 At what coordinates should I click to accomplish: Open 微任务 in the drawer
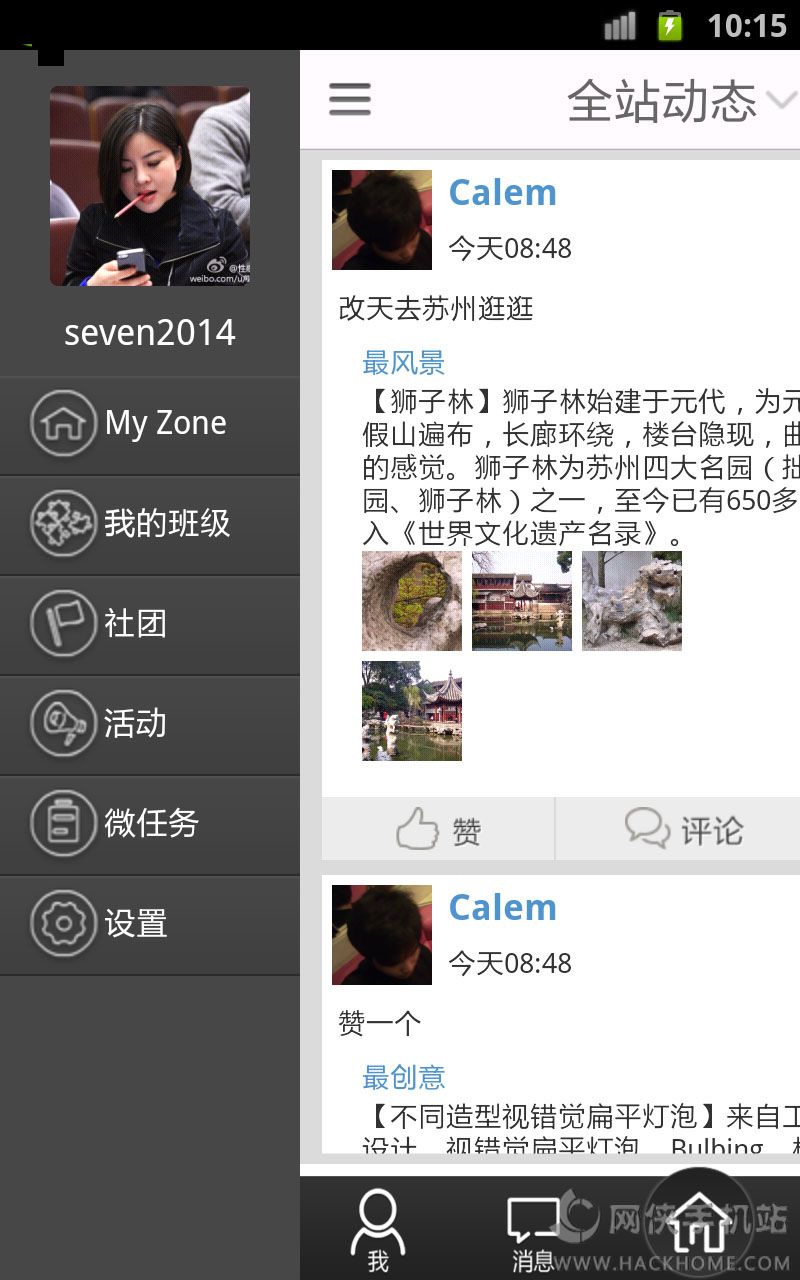[x=150, y=825]
